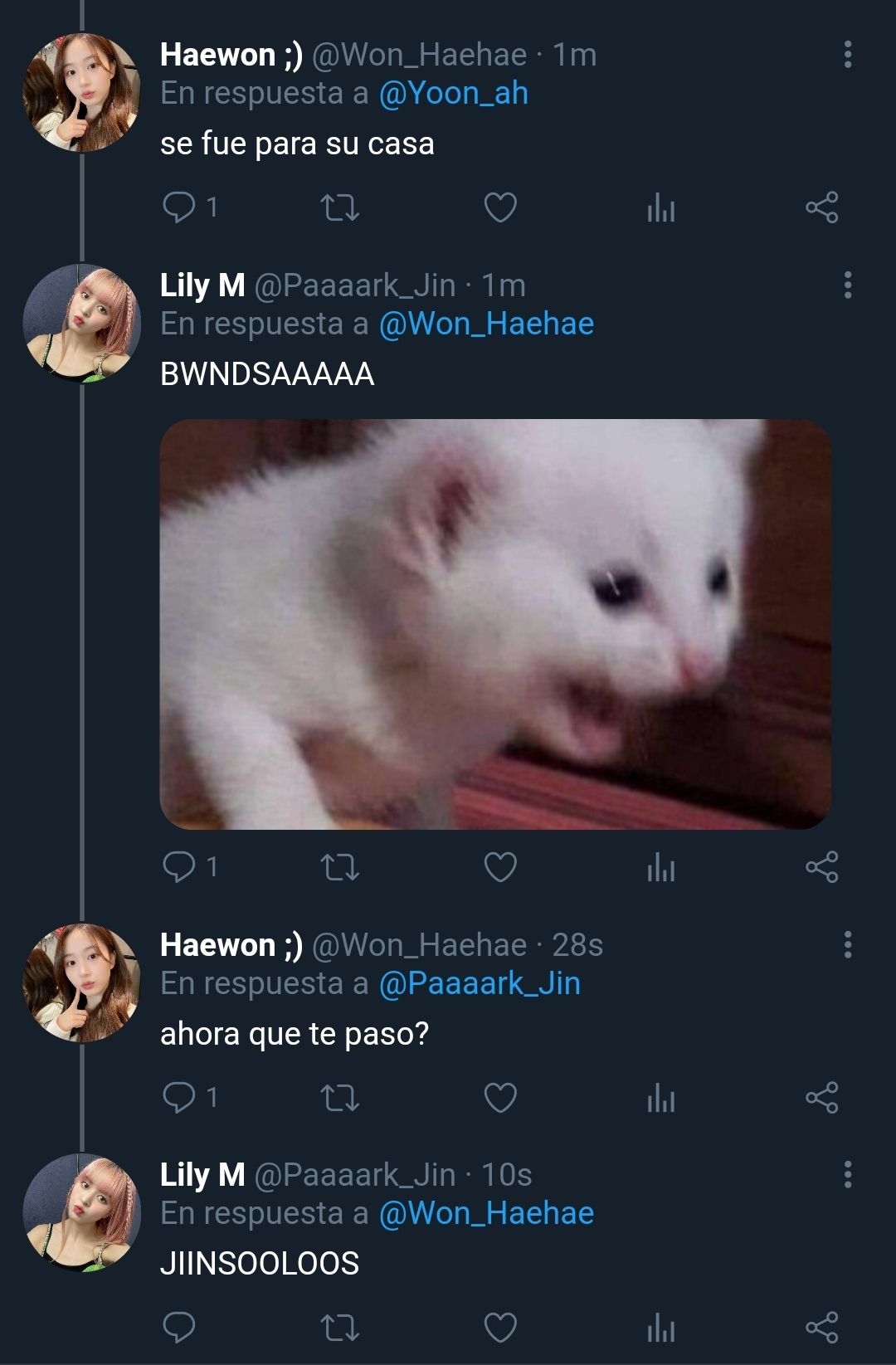This screenshot has height=1365, width=896.
Task: Like the BWNDSAAAAA tweet
Action: tap(500, 868)
